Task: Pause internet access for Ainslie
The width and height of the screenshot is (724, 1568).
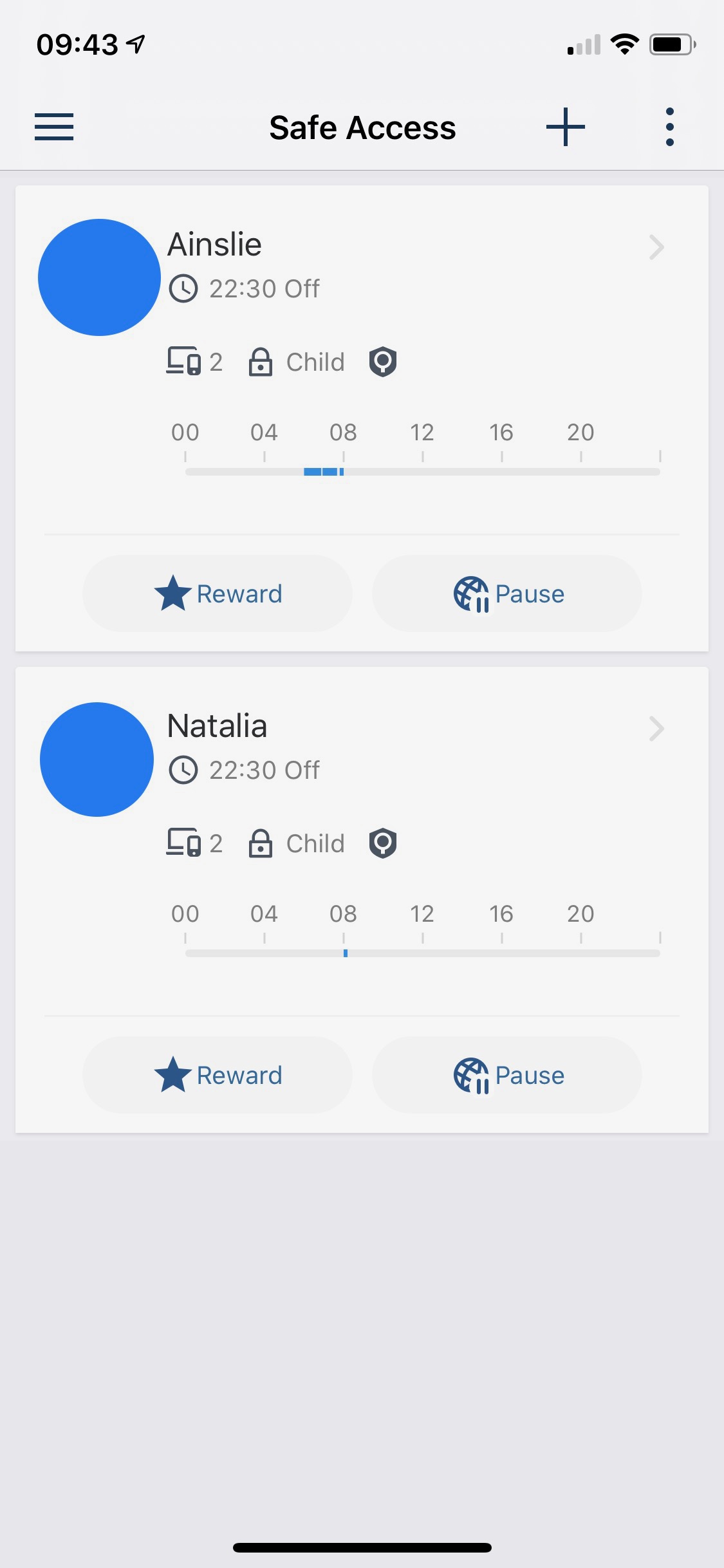Action: click(x=507, y=593)
